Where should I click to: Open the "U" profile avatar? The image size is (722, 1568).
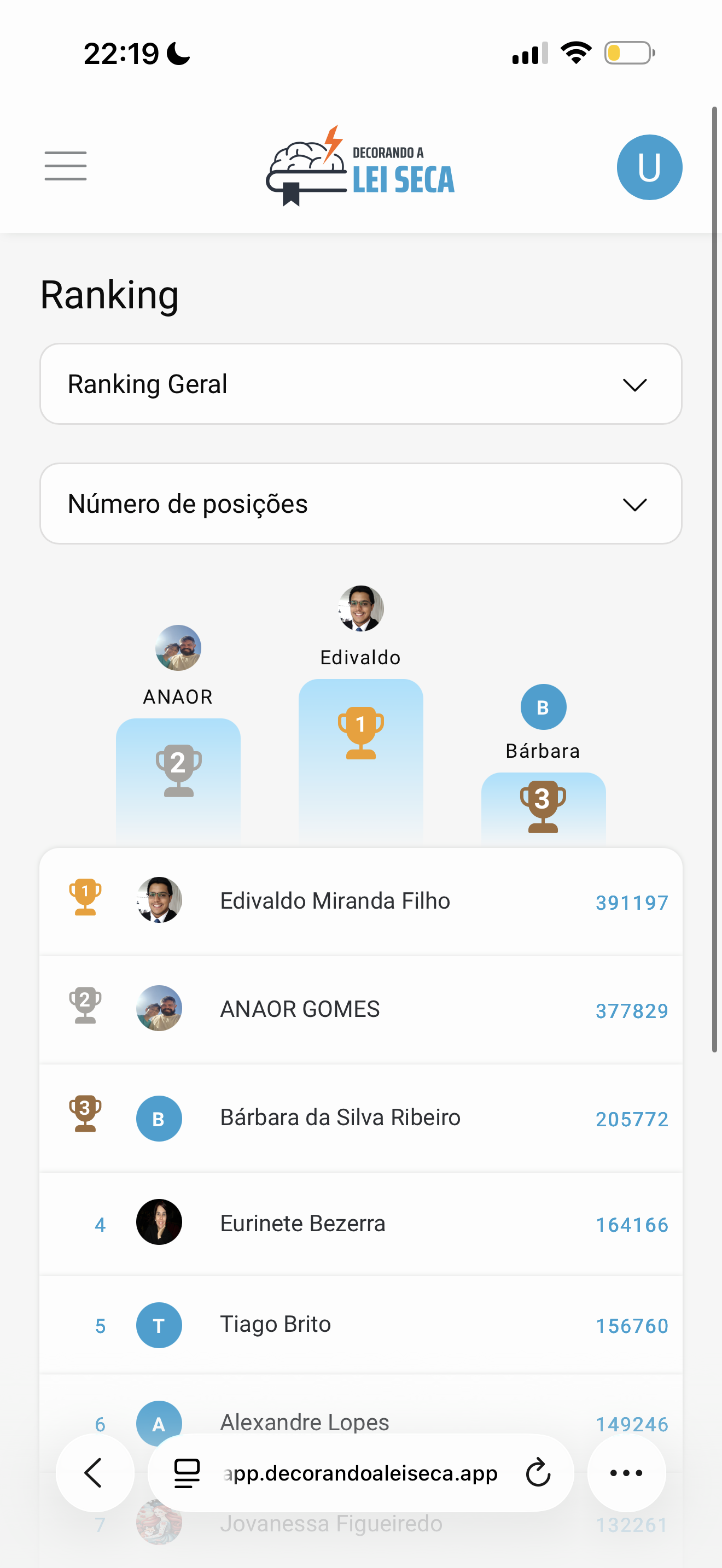coord(649,166)
